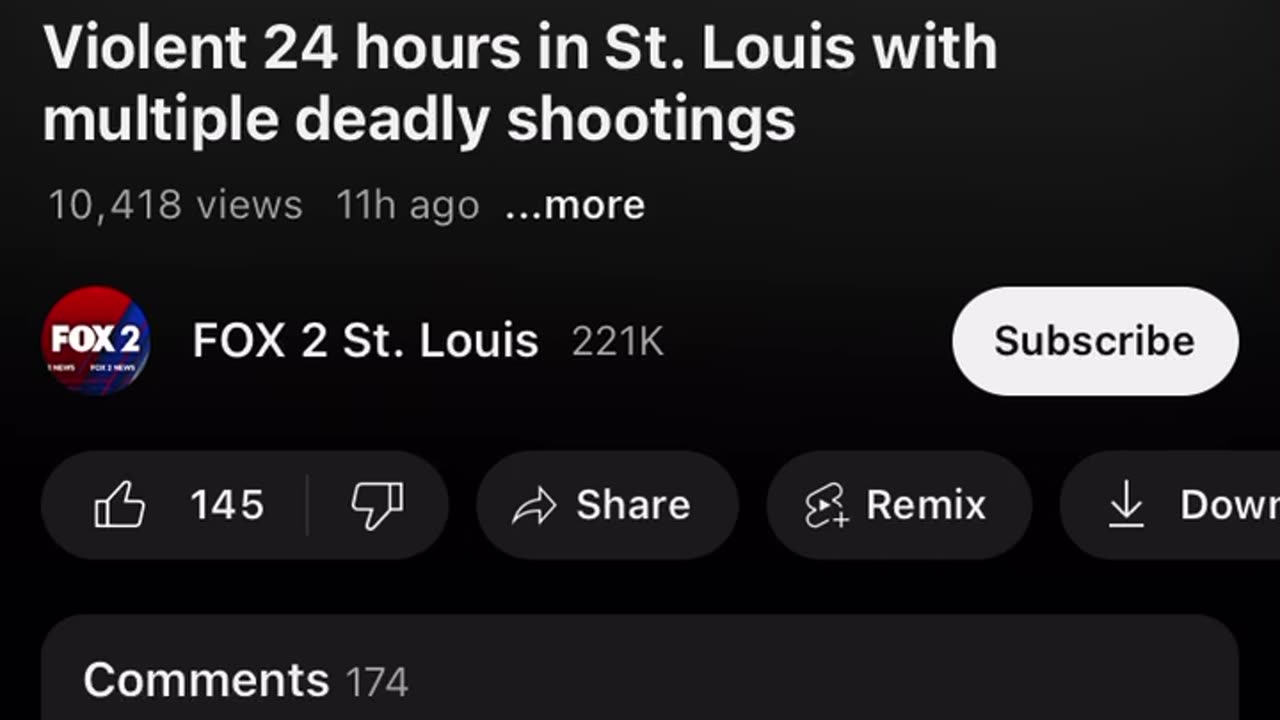Expand the description with ...more
Screen dimensions: 1280x720
click(x=575, y=206)
